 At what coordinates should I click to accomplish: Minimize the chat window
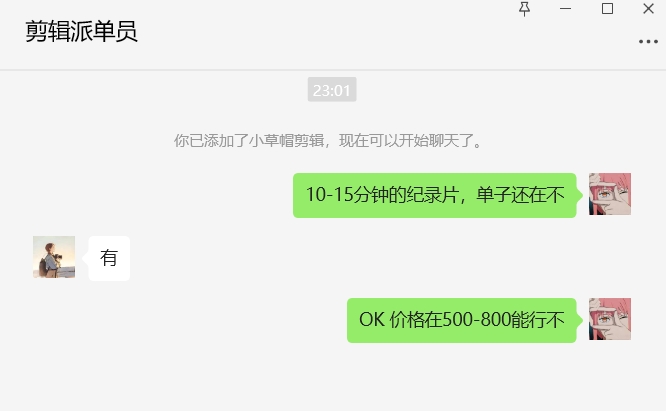coord(565,9)
